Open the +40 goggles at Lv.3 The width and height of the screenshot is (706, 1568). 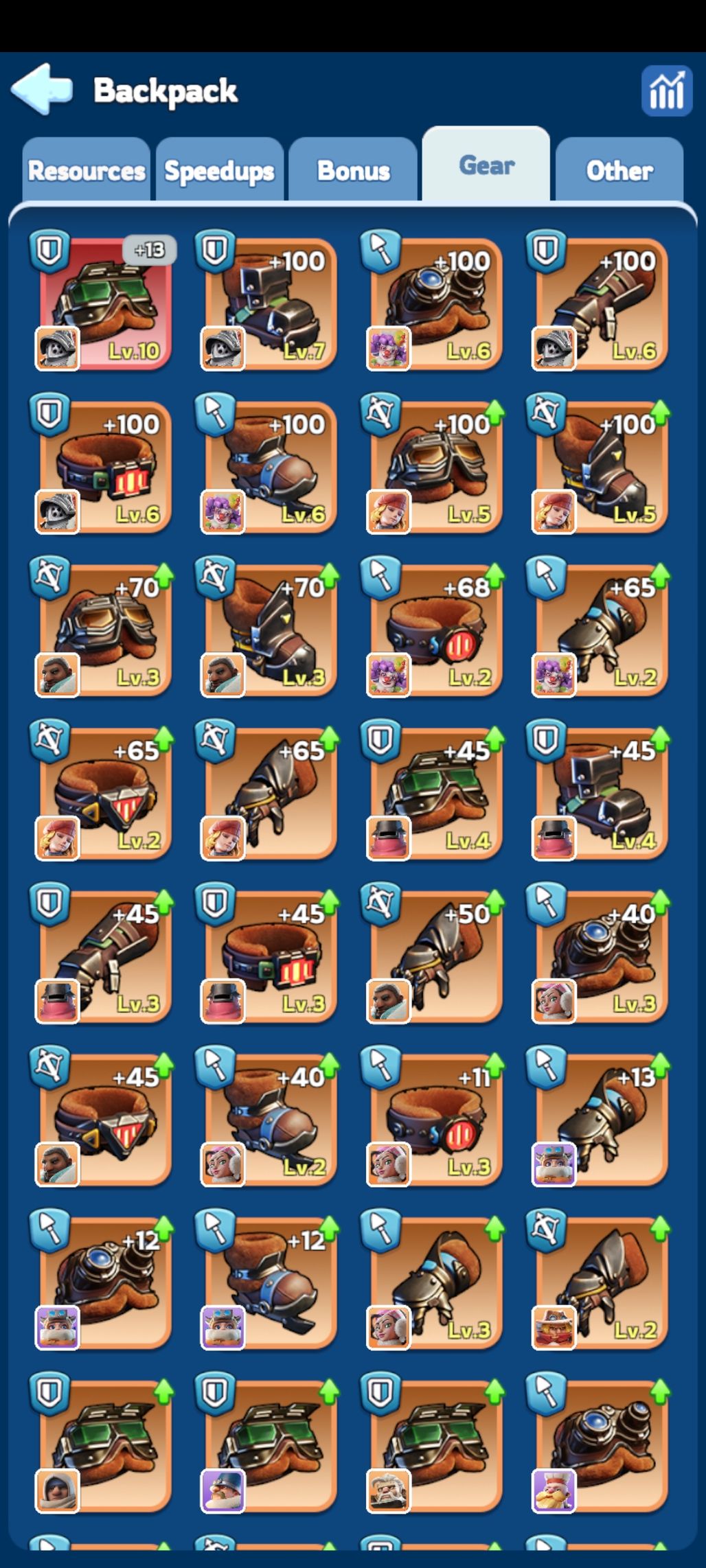tap(602, 956)
